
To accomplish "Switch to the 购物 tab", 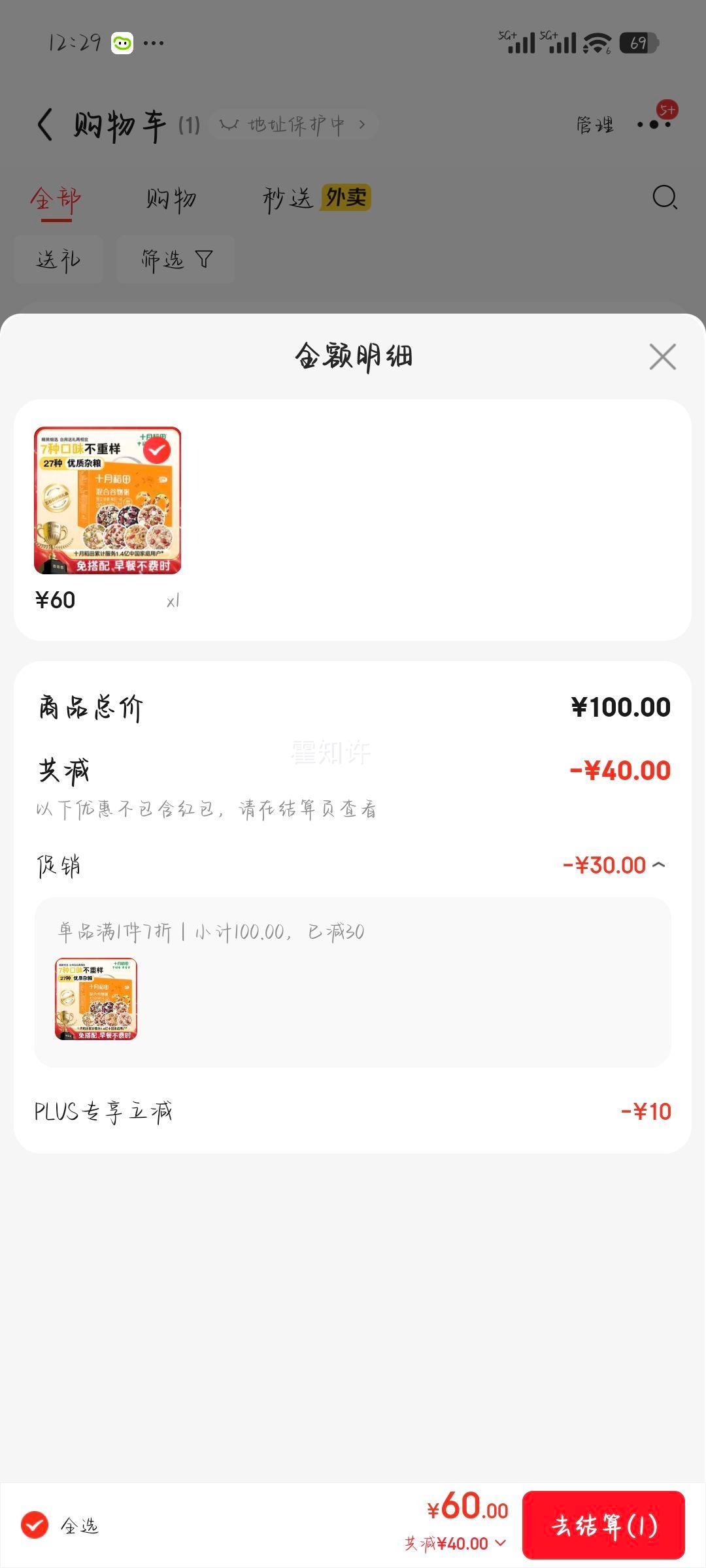I will pyautogui.click(x=171, y=198).
